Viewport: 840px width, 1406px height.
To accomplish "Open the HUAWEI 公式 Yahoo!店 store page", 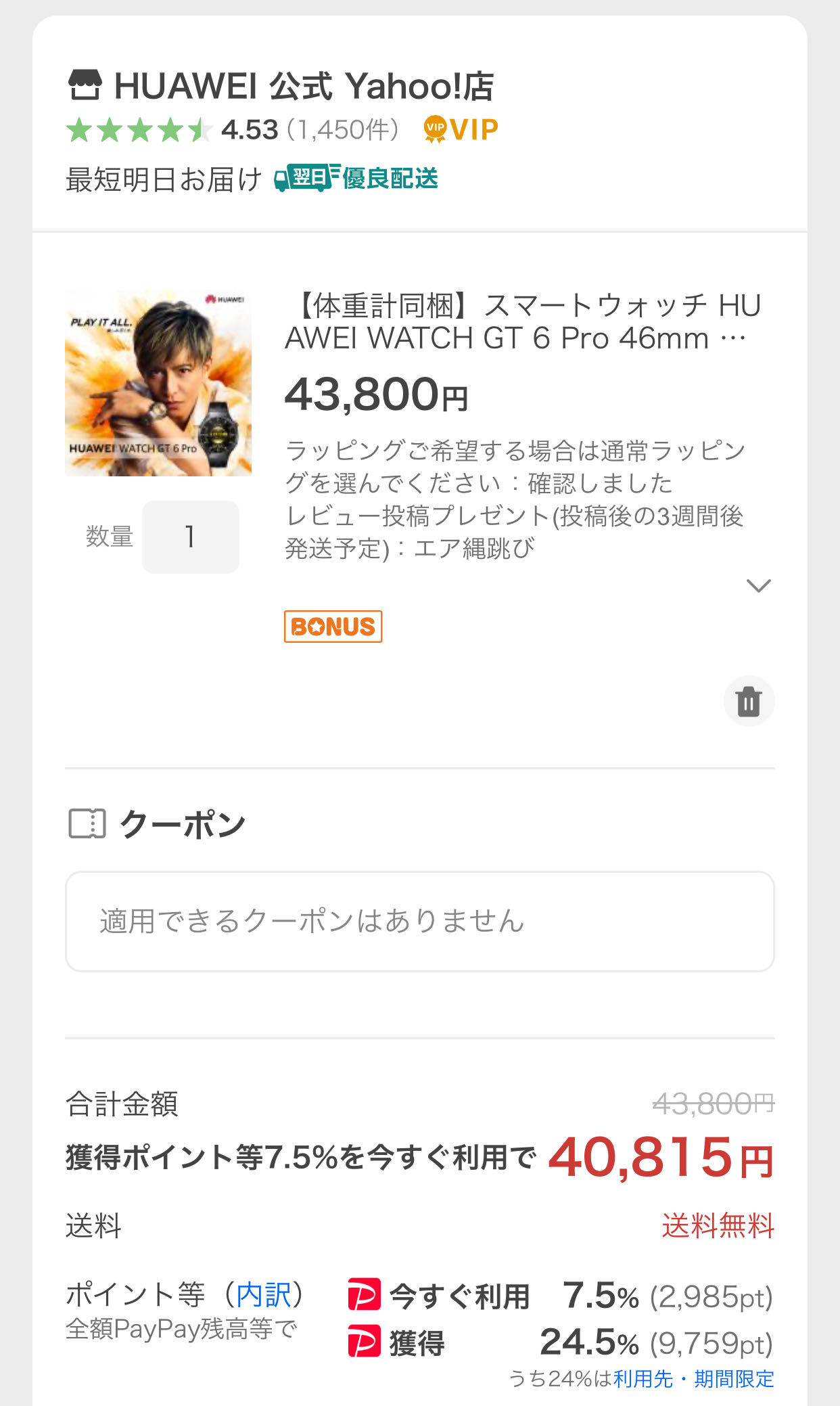I will click(x=281, y=87).
